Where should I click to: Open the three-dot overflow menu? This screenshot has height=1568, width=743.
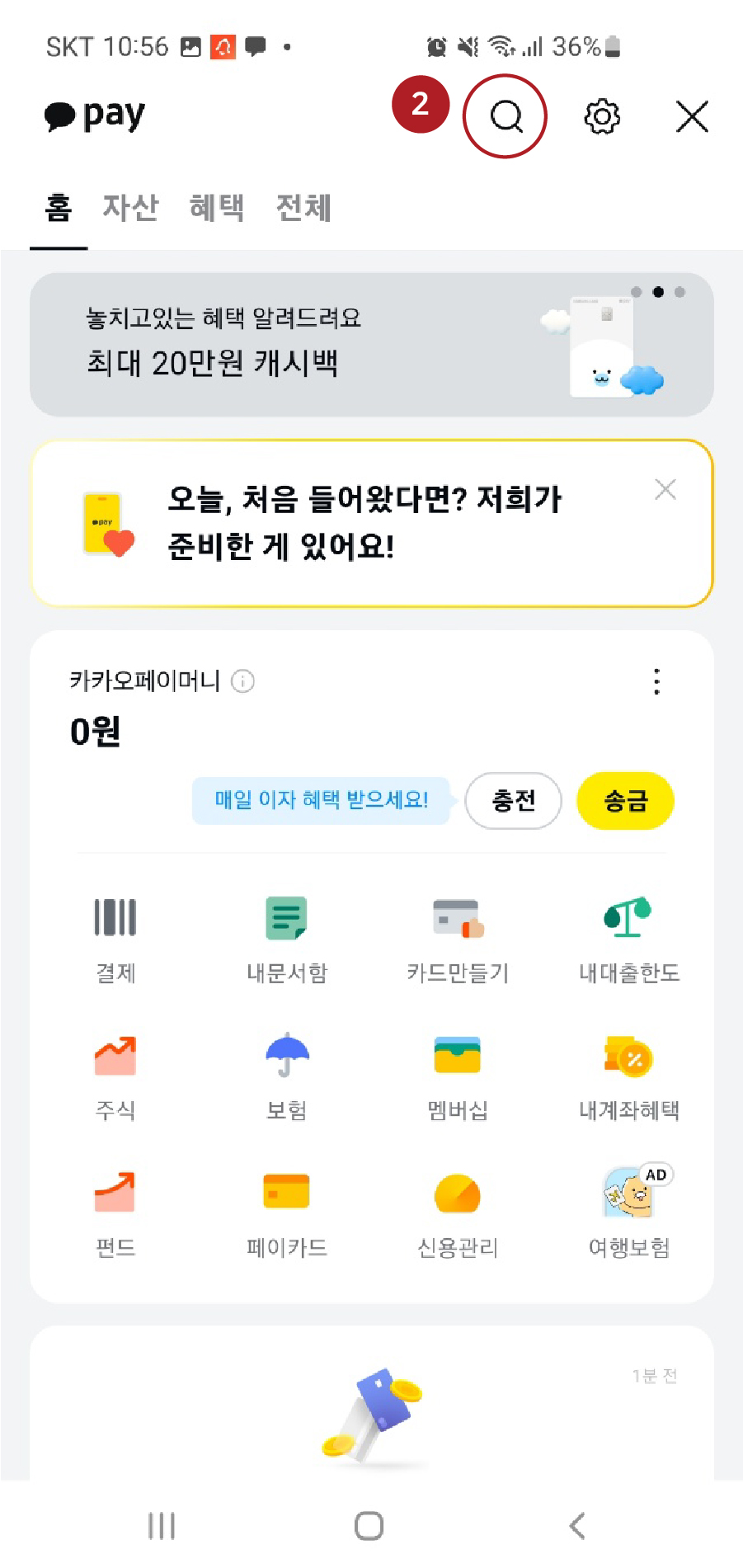(x=657, y=681)
